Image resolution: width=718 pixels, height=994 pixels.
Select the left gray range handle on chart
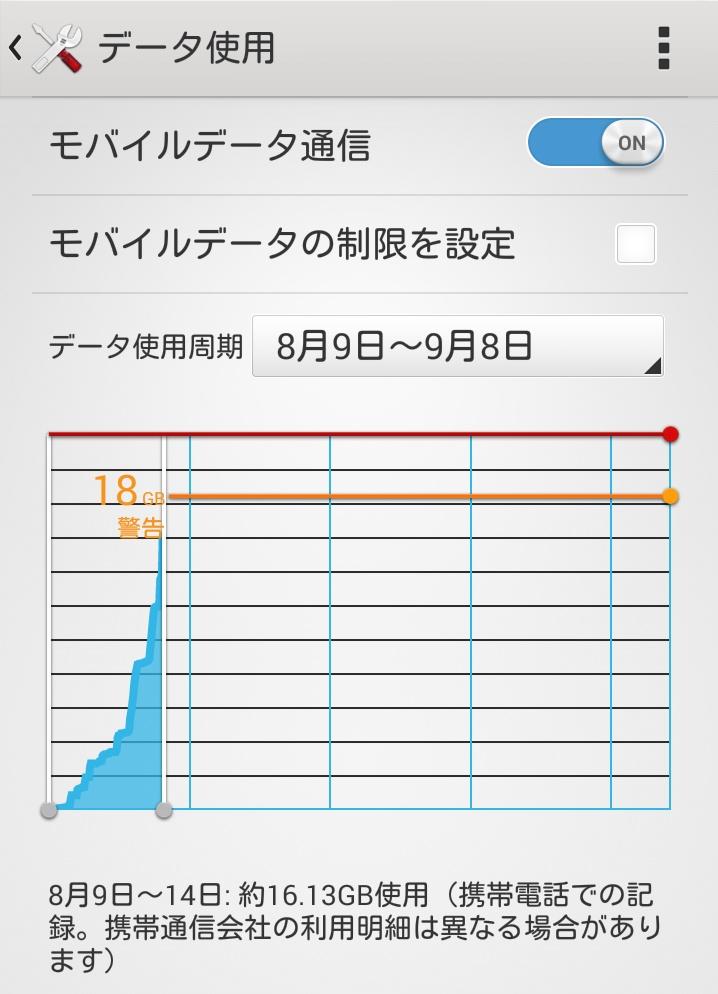49,810
